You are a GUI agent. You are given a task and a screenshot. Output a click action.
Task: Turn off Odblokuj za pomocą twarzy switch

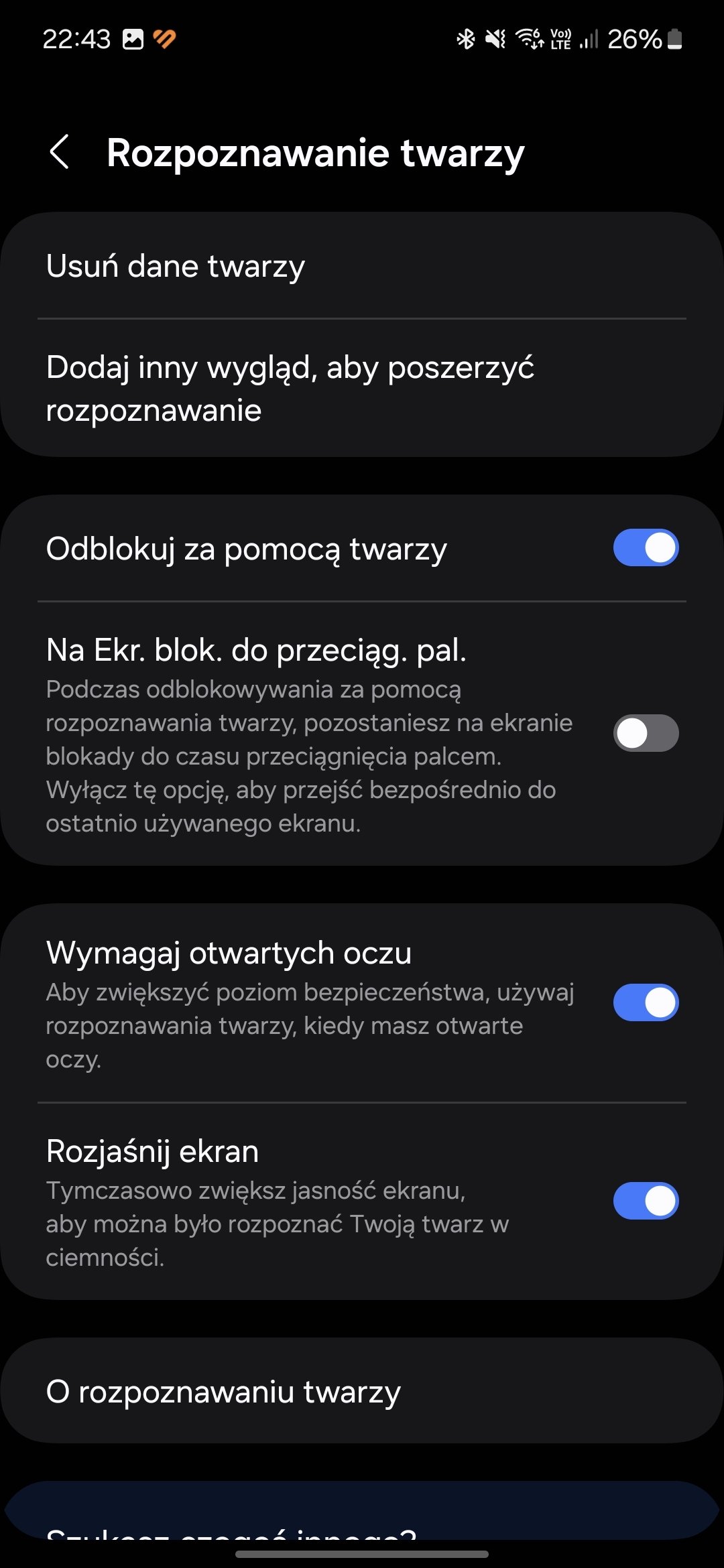[x=646, y=547]
